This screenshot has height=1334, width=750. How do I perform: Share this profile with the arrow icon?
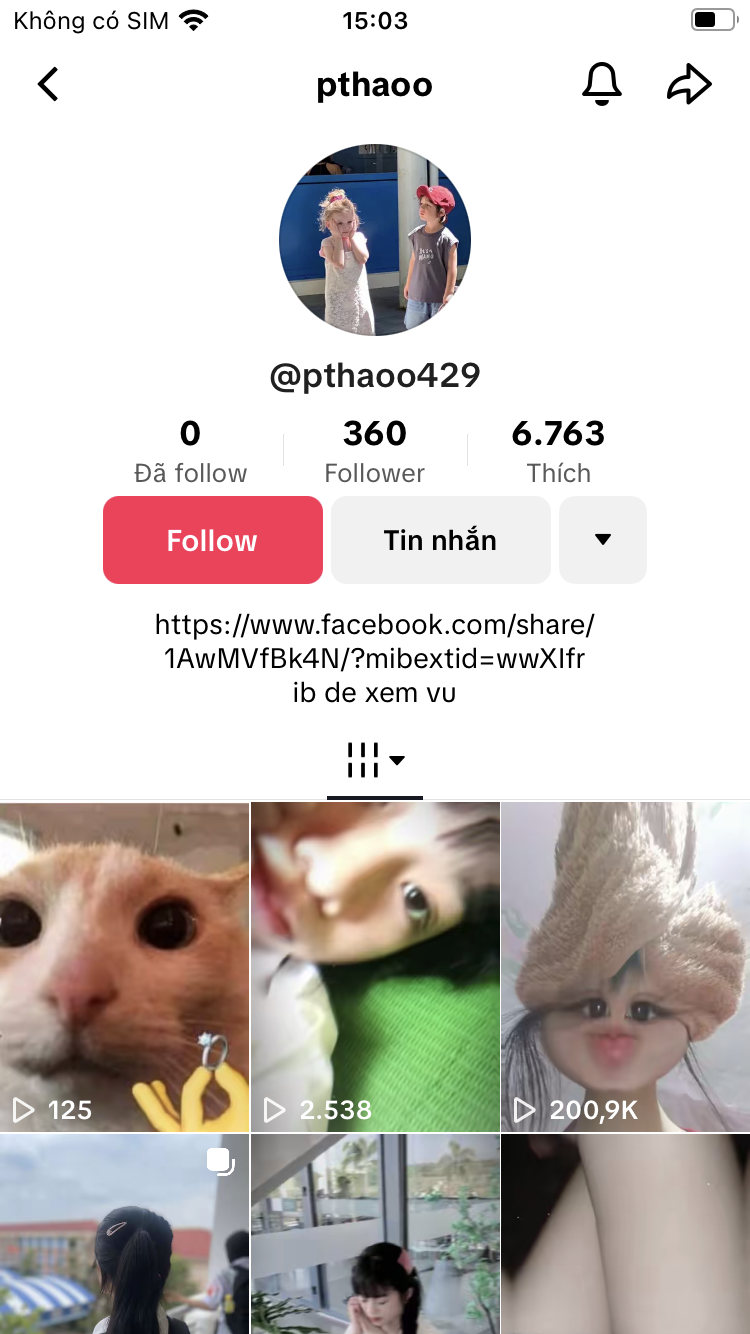tap(689, 85)
